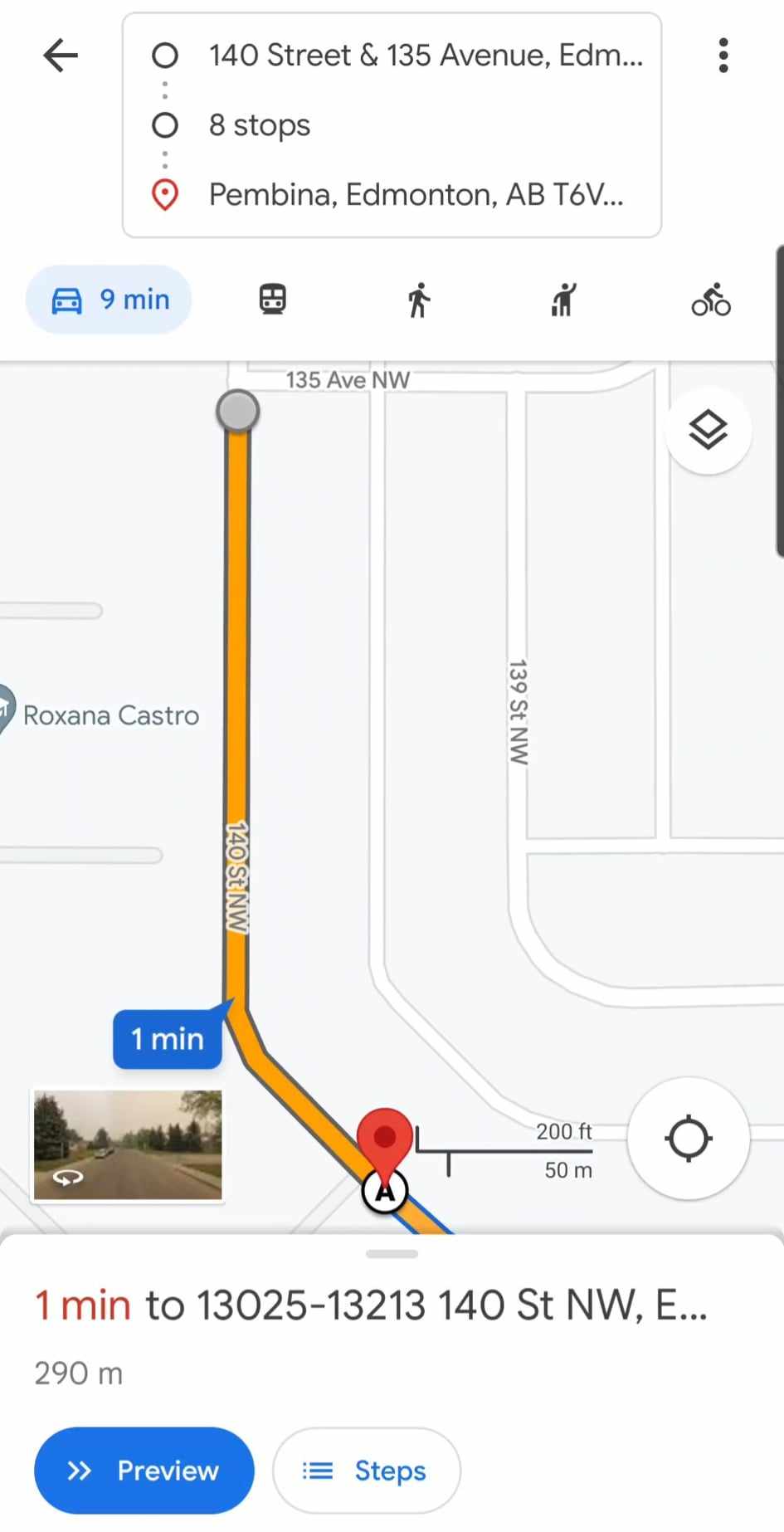The height and width of the screenshot is (1532, 784).
Task: Switch to cycling directions
Action: pyautogui.click(x=711, y=300)
